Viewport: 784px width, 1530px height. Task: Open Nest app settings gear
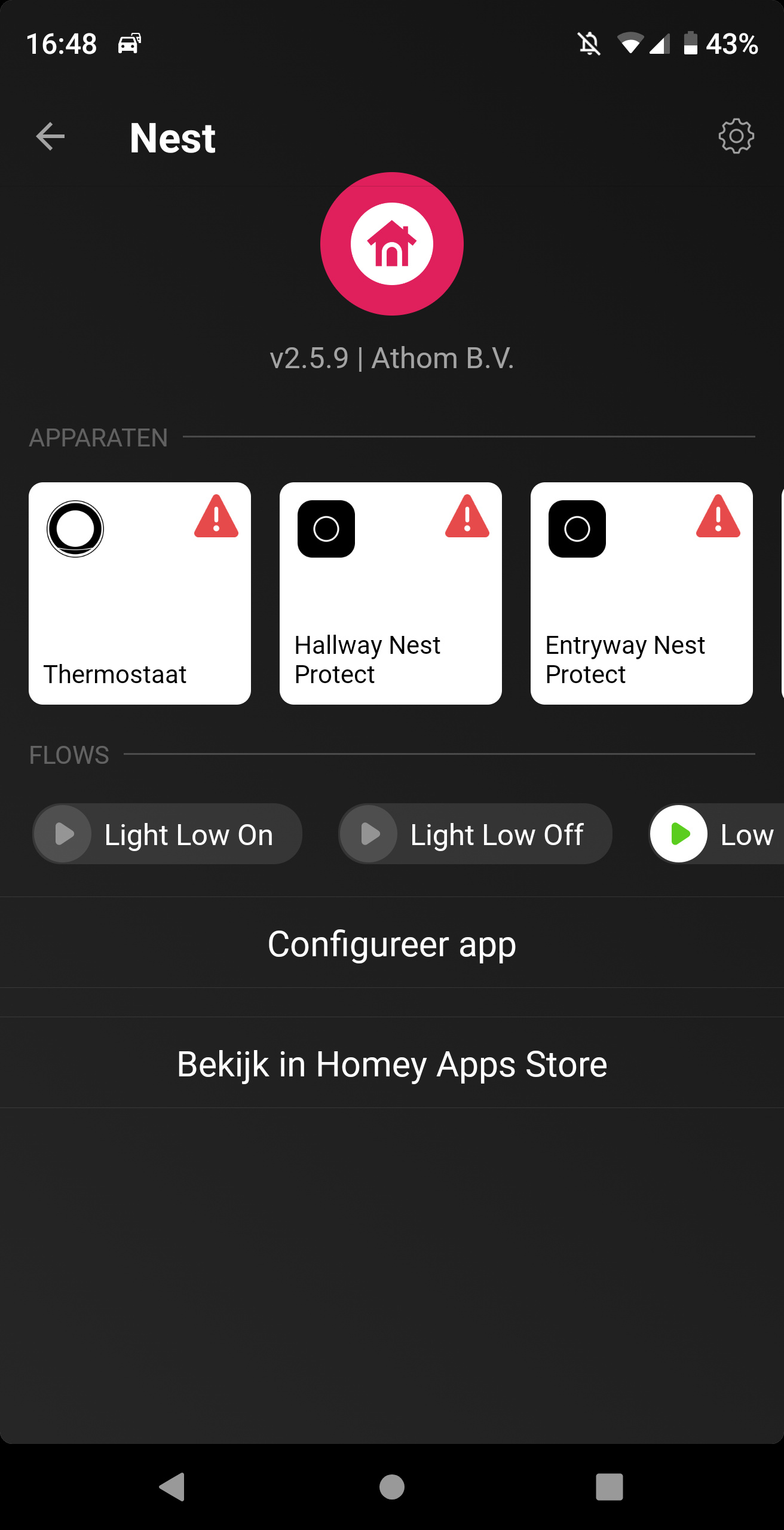coord(736,137)
